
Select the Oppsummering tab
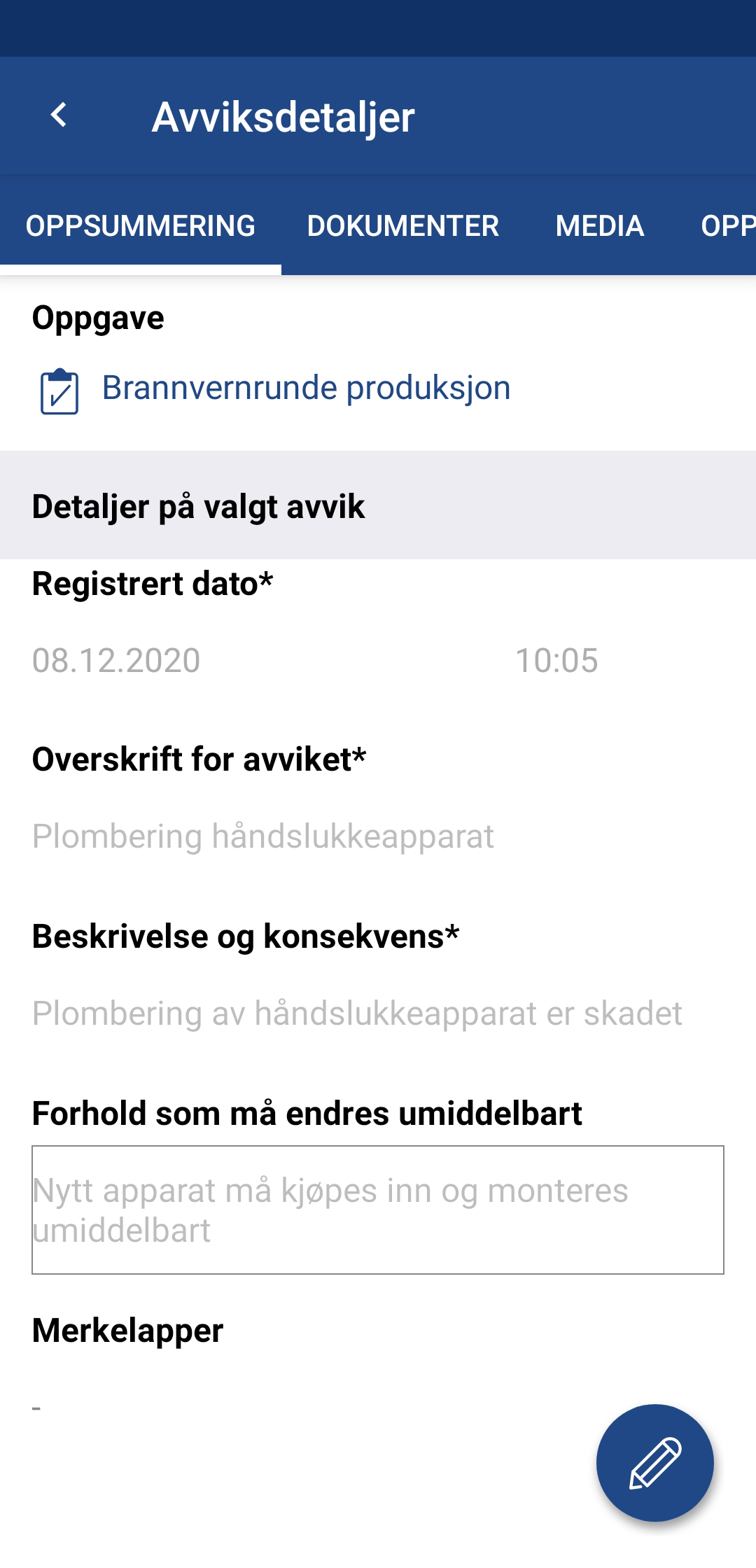click(141, 226)
